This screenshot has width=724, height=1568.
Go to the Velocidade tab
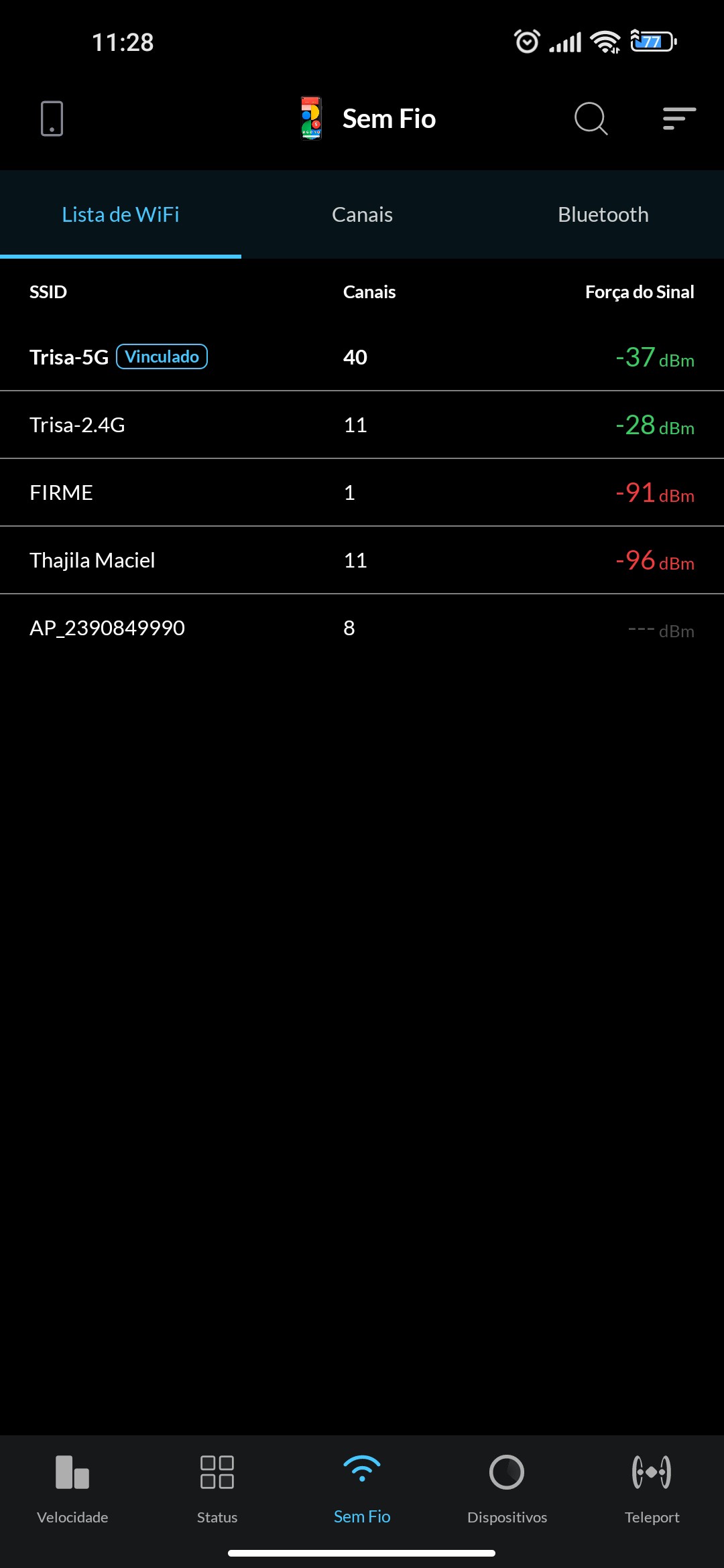coord(72,1489)
